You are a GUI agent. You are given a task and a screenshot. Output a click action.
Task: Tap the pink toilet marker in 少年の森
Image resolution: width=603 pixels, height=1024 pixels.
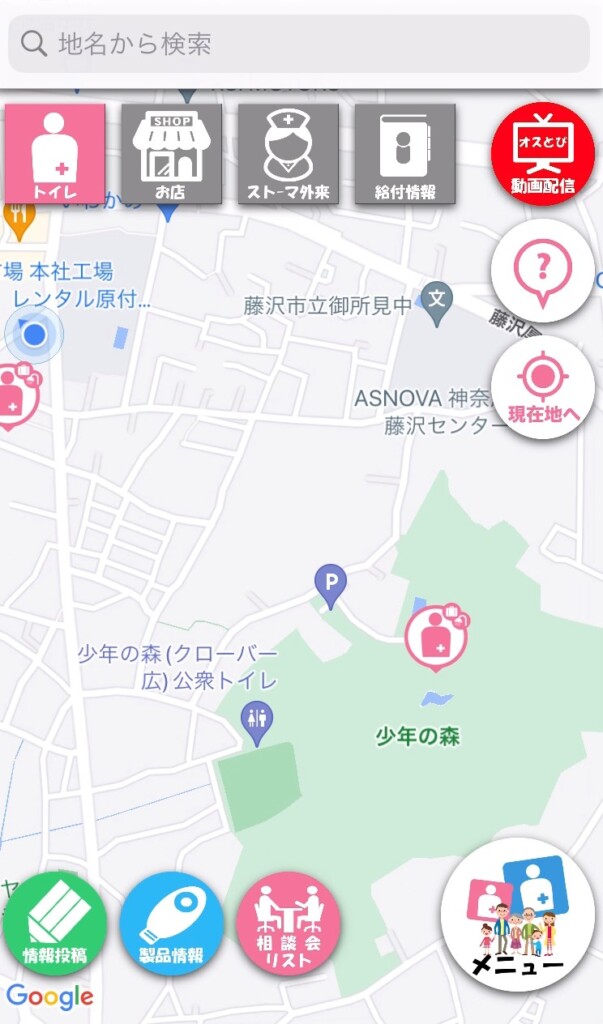(x=435, y=636)
